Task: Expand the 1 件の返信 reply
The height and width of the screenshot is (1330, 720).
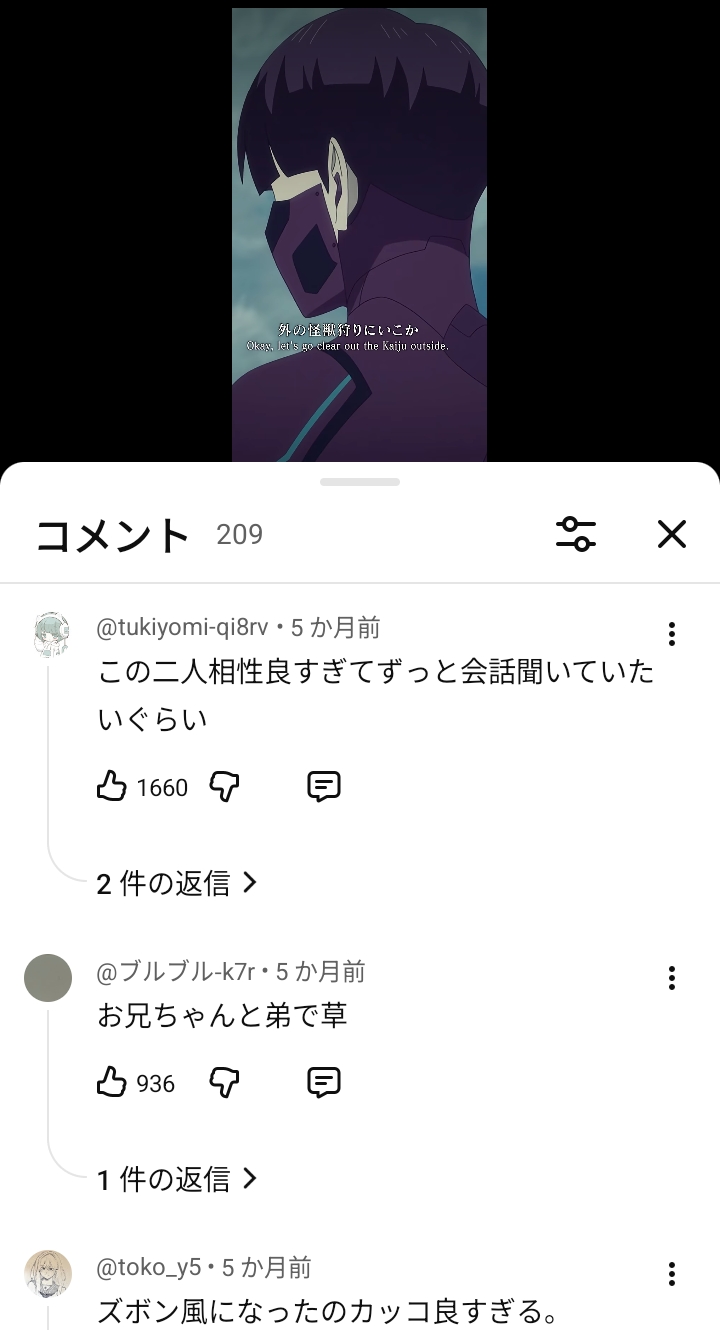Action: pyautogui.click(x=177, y=1179)
